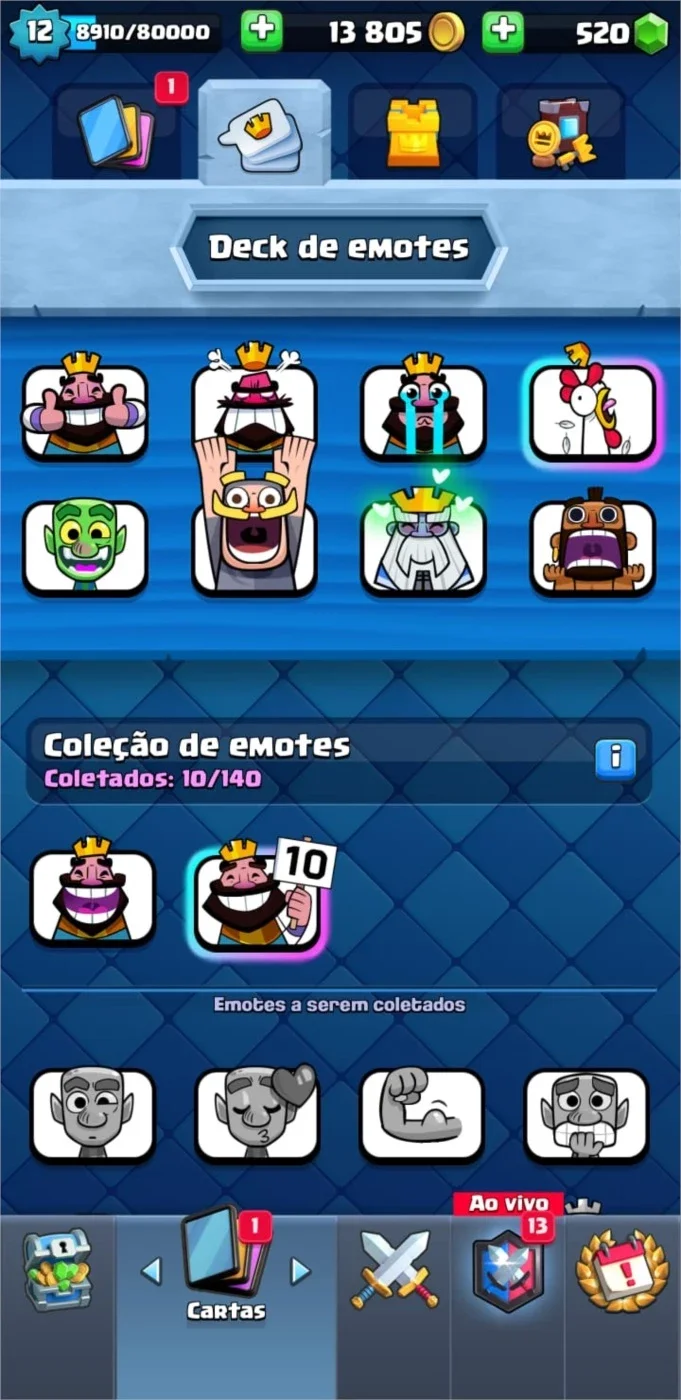Viewport: 681px width, 1400px height.
Task: View the locked flexing arm emote
Action: point(421,1113)
